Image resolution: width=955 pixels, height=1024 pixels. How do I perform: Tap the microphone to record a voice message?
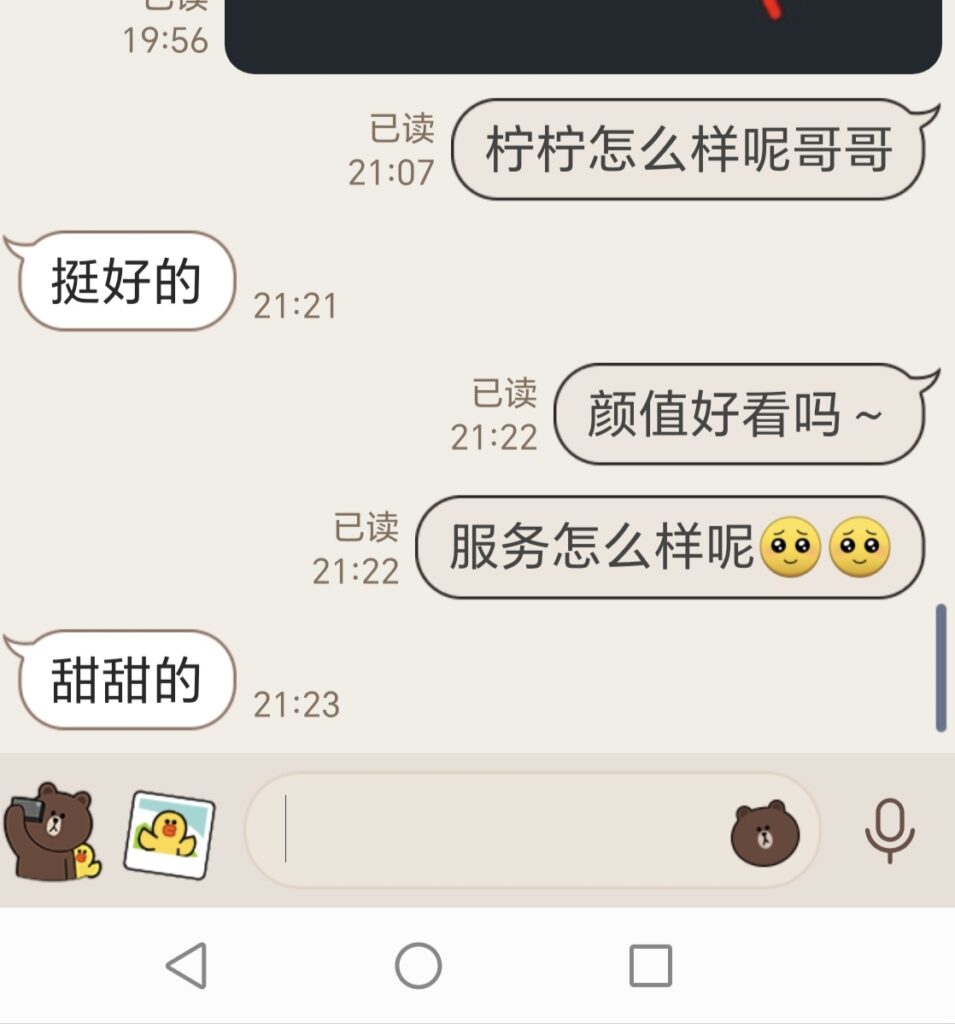pos(889,831)
